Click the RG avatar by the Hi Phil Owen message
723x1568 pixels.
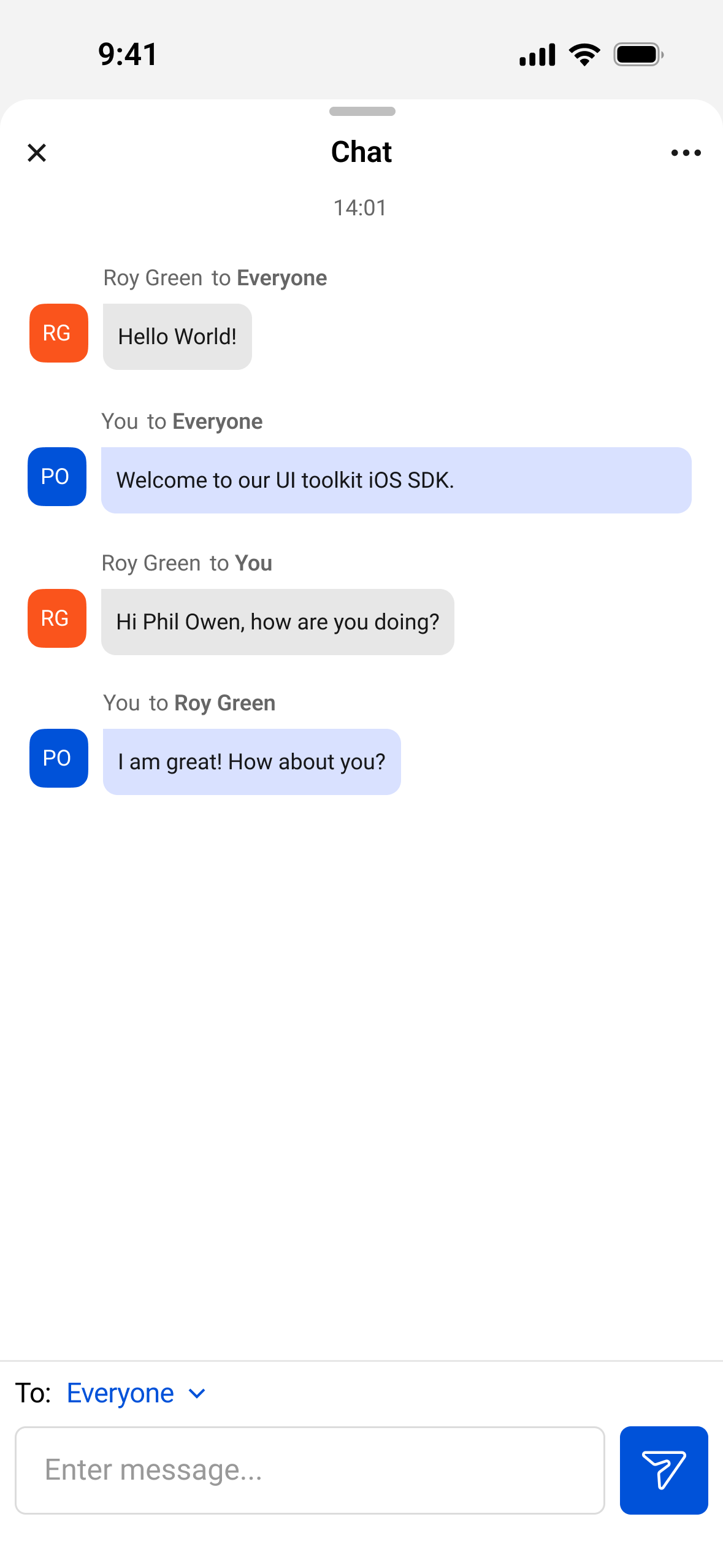tap(56, 618)
